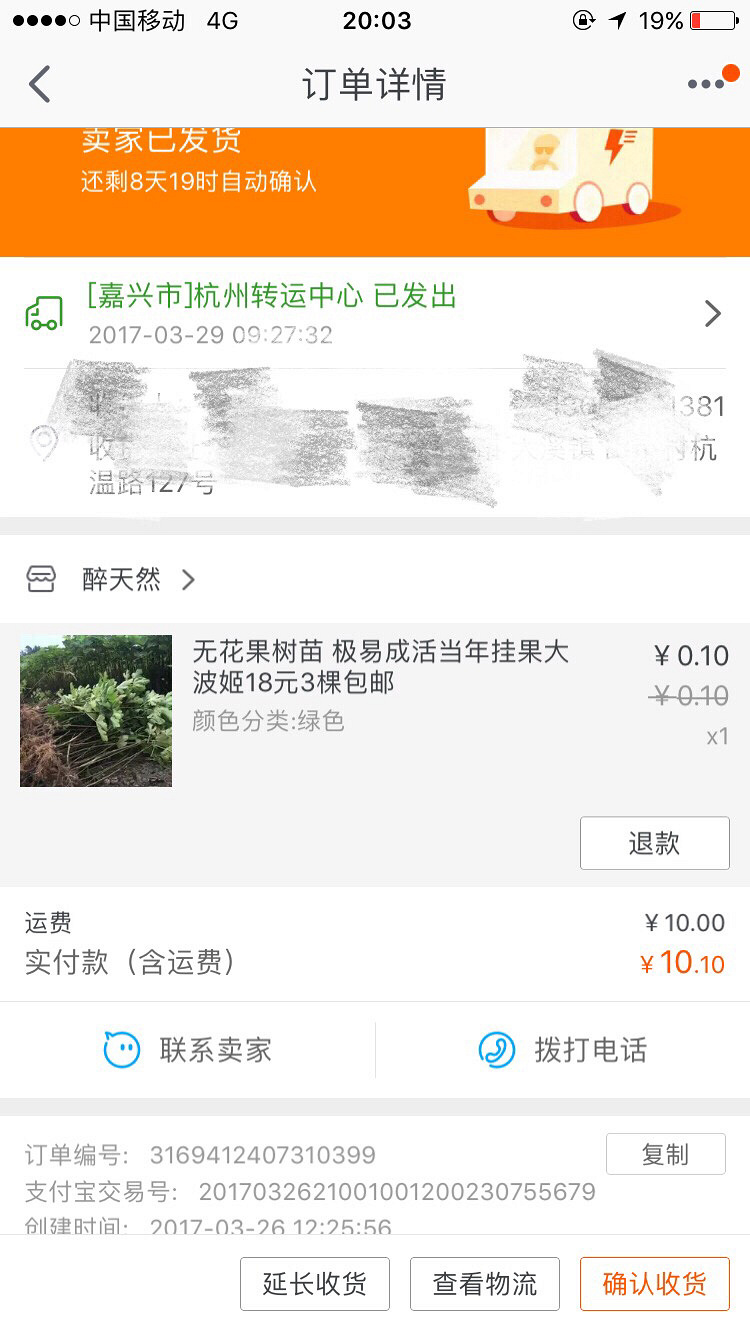Open the three-dot more options menu

[706, 84]
